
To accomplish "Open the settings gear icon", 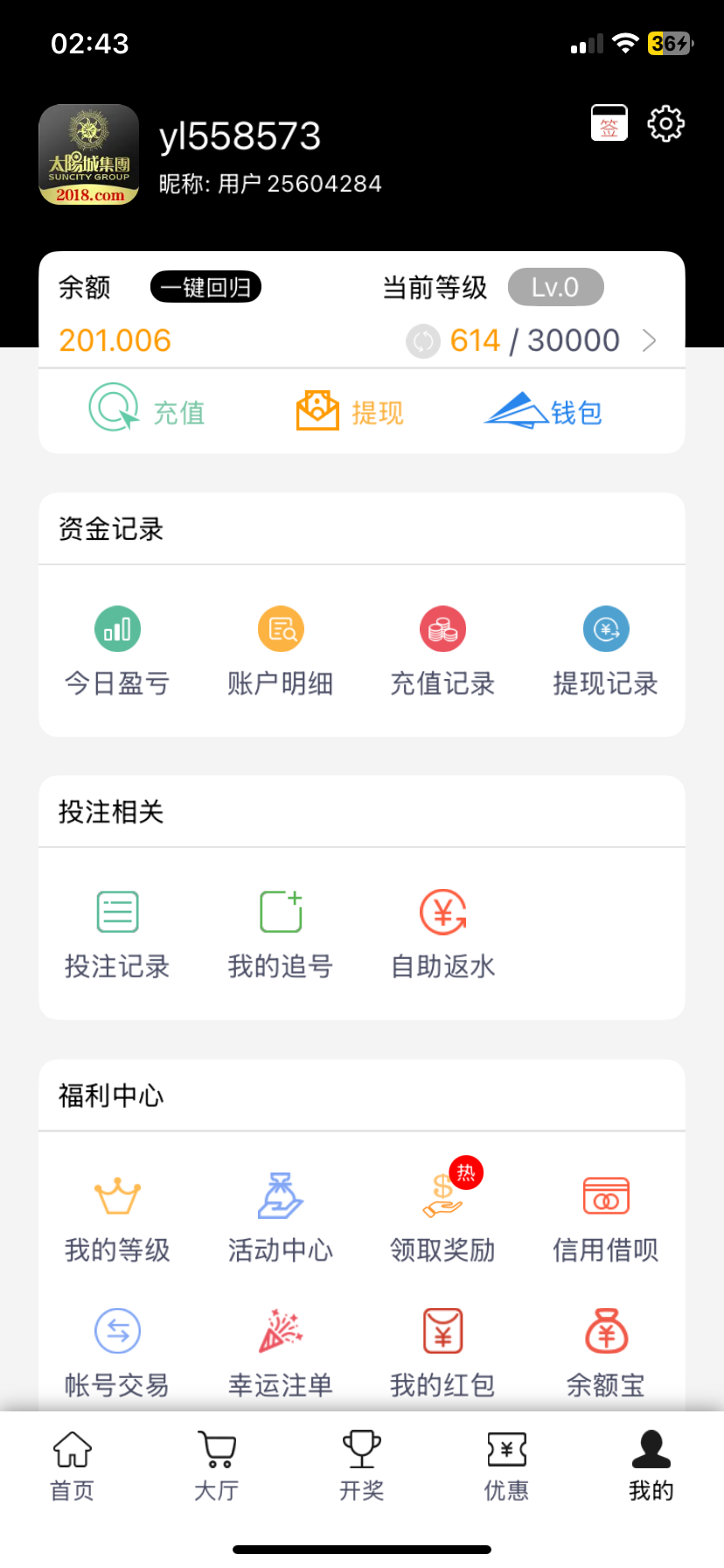I will pyautogui.click(x=665, y=123).
